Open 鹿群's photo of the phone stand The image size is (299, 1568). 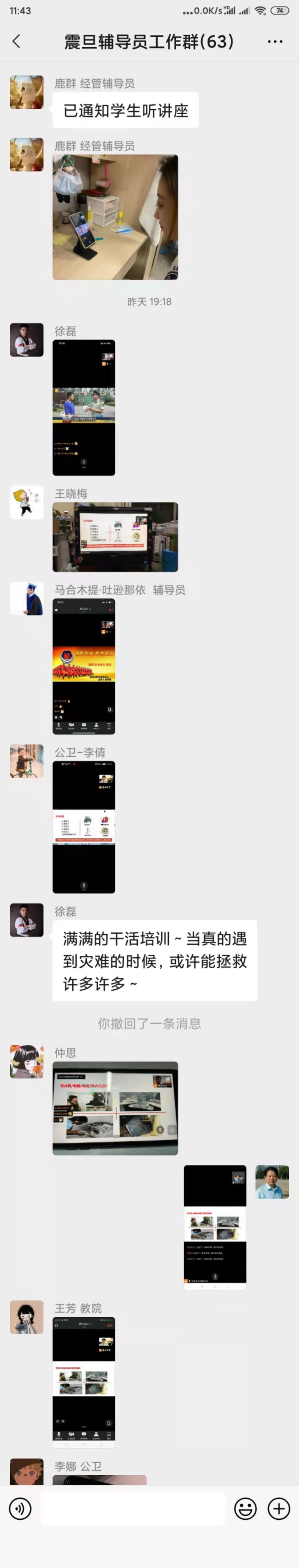pos(115,217)
